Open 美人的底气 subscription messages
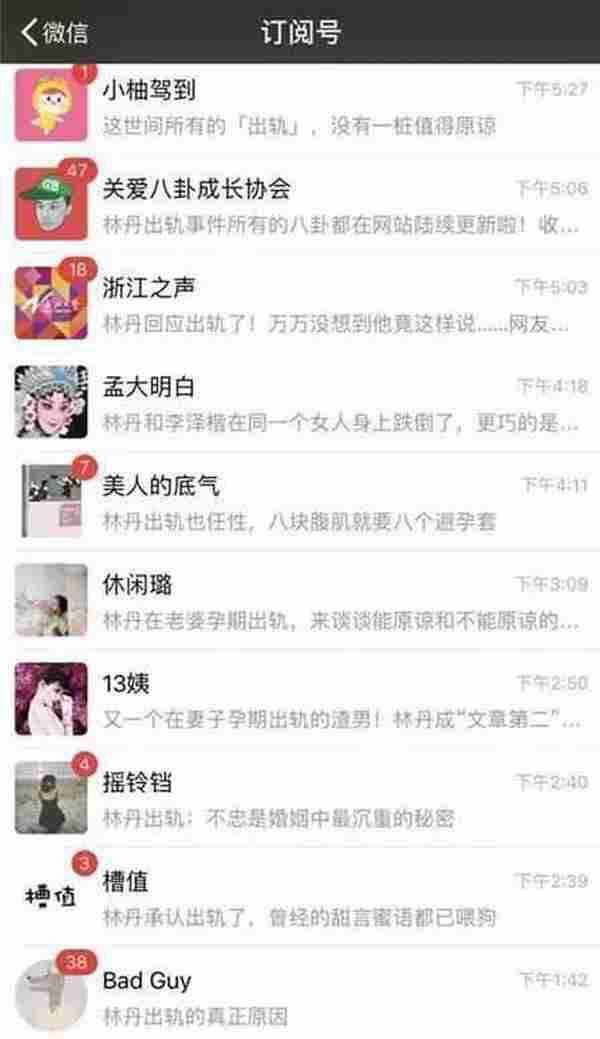 tap(300, 501)
